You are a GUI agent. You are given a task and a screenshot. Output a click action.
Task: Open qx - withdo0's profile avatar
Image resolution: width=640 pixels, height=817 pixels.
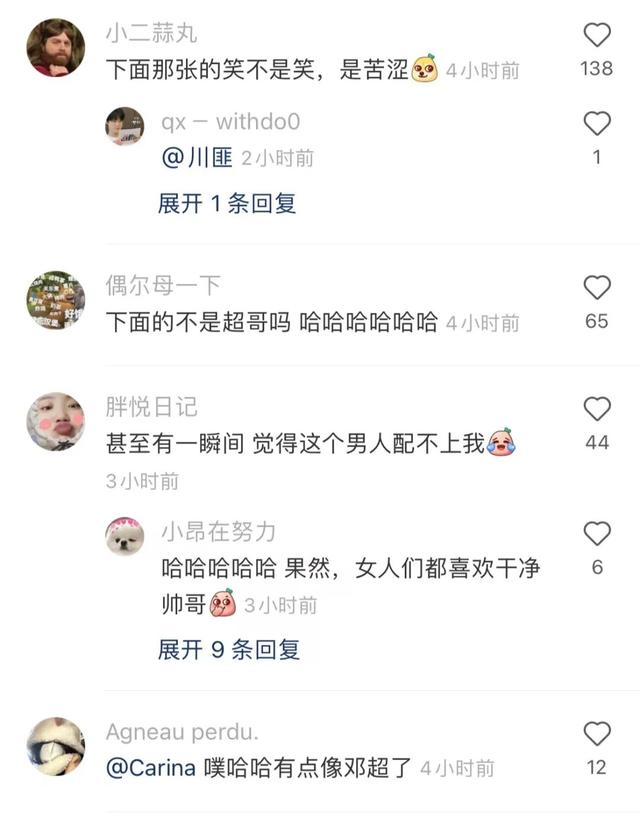125,126
